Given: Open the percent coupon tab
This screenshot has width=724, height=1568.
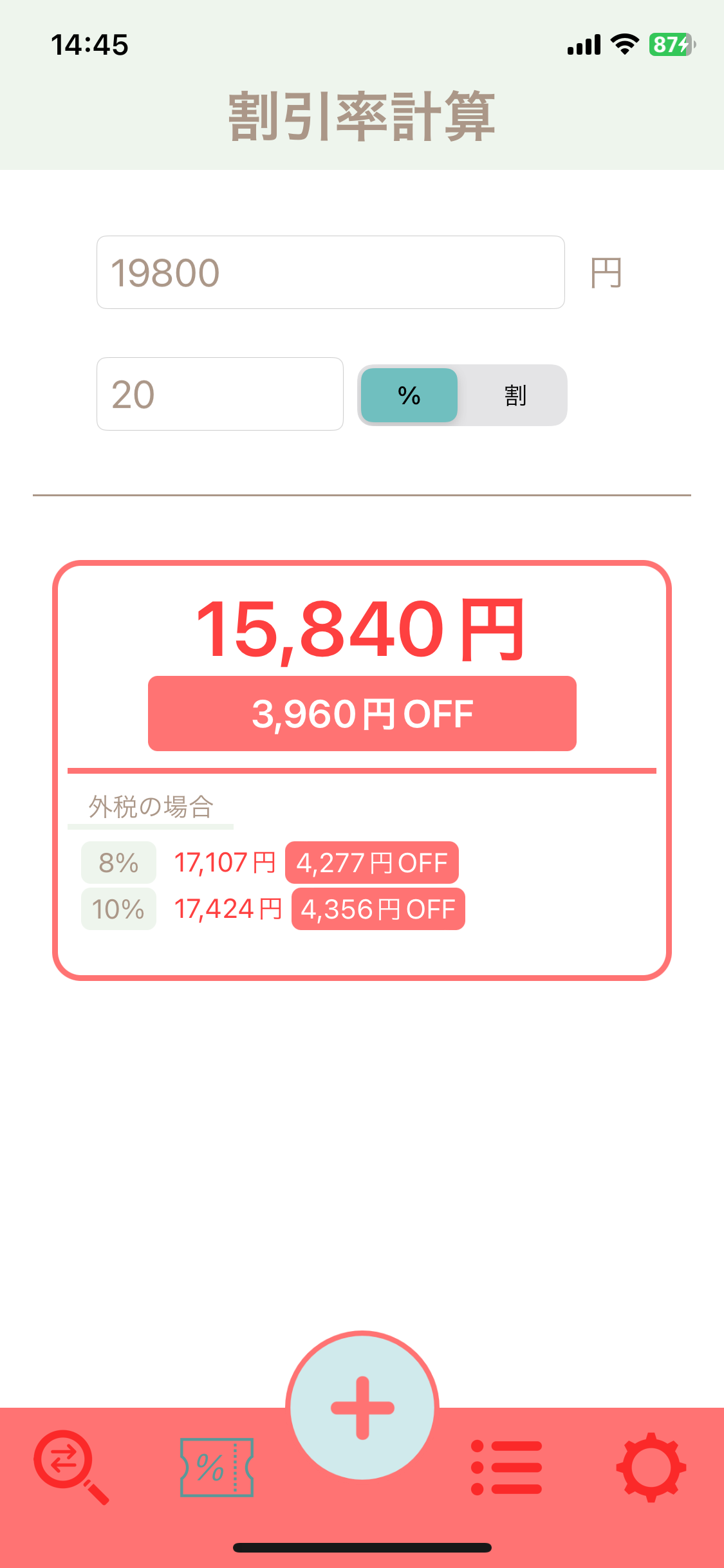Looking at the screenshot, I should [x=217, y=1467].
